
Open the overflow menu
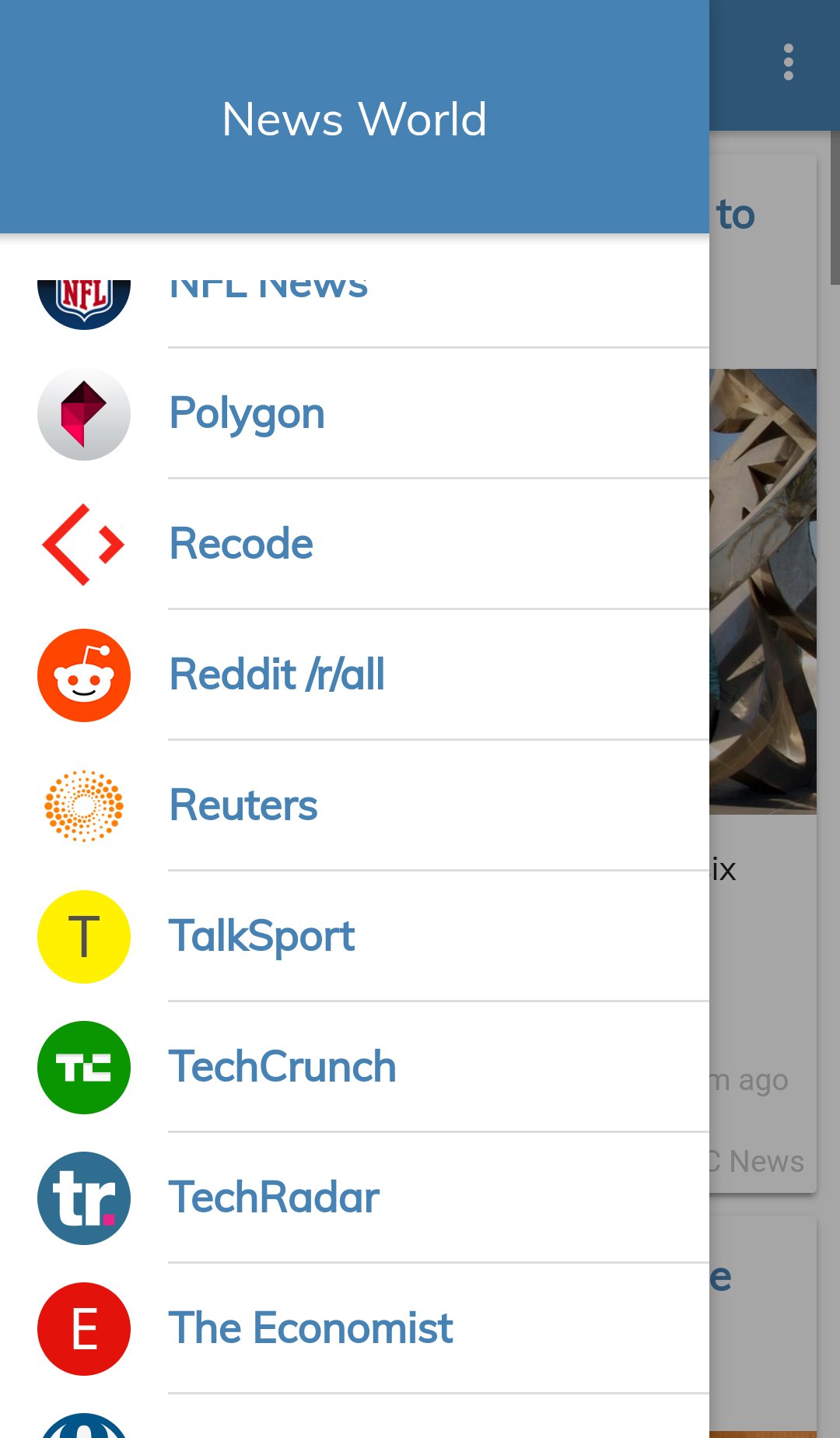point(788,62)
